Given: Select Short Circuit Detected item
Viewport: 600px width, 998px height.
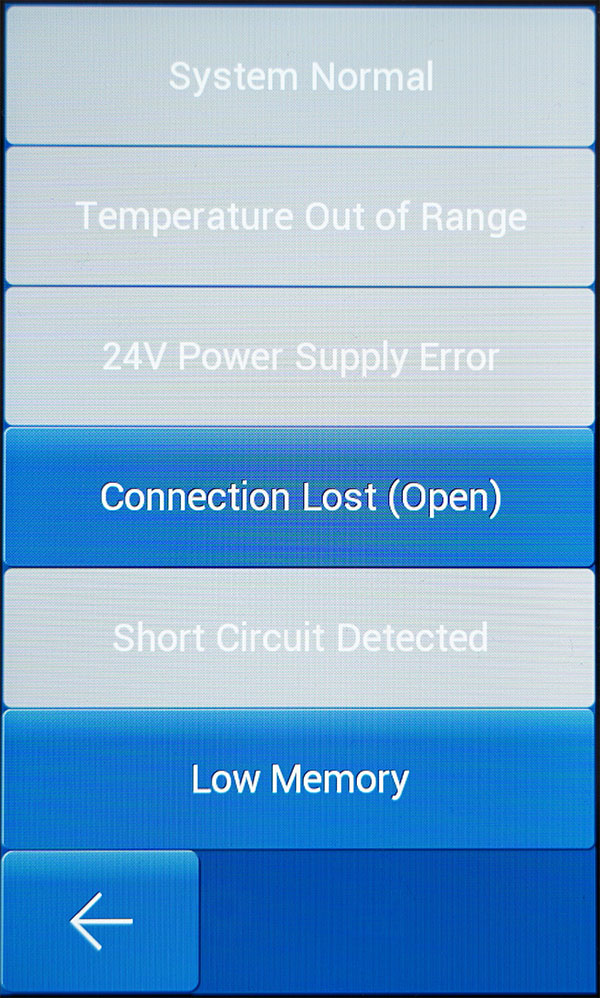Looking at the screenshot, I should tap(300, 637).
